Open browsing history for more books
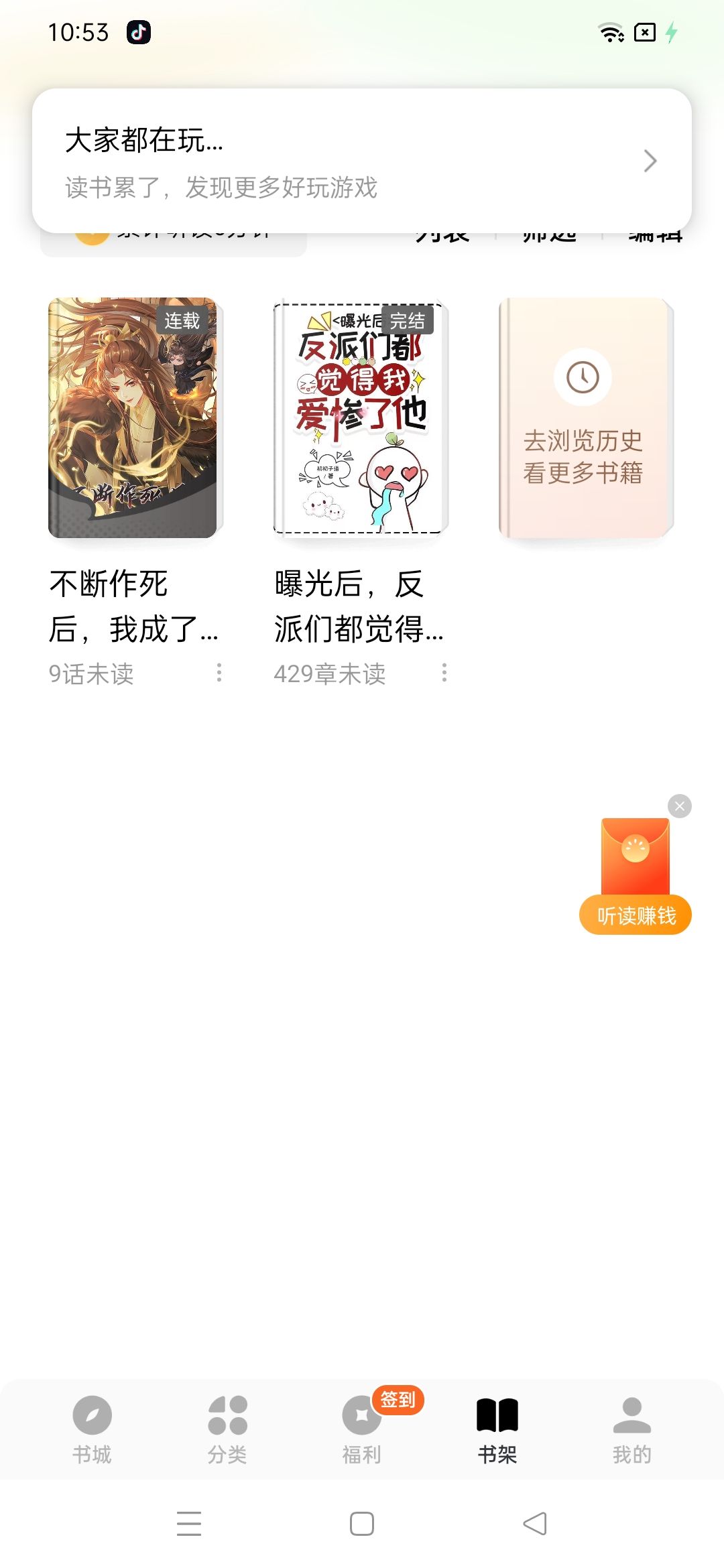The image size is (724, 1568). (585, 418)
